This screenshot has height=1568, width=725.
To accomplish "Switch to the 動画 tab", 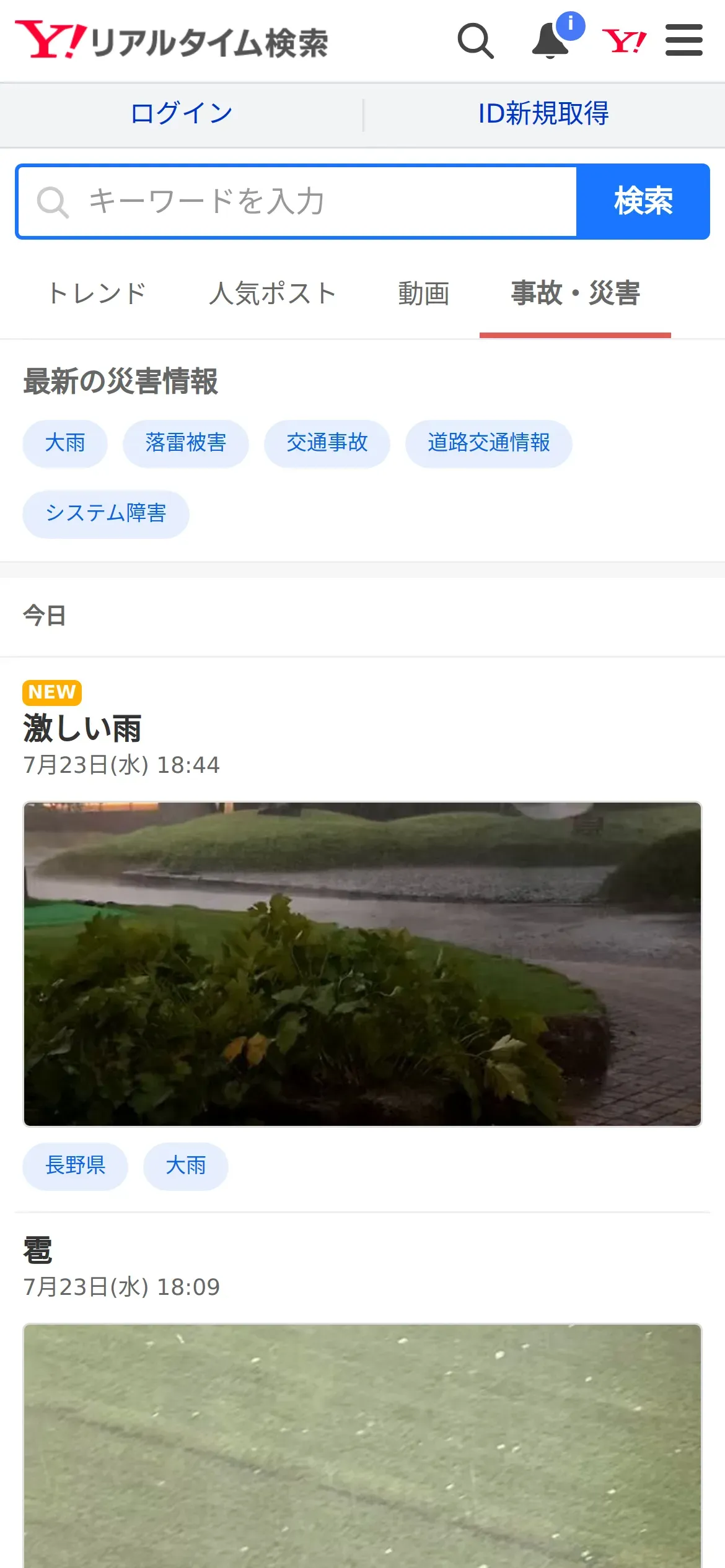I will coord(424,294).
